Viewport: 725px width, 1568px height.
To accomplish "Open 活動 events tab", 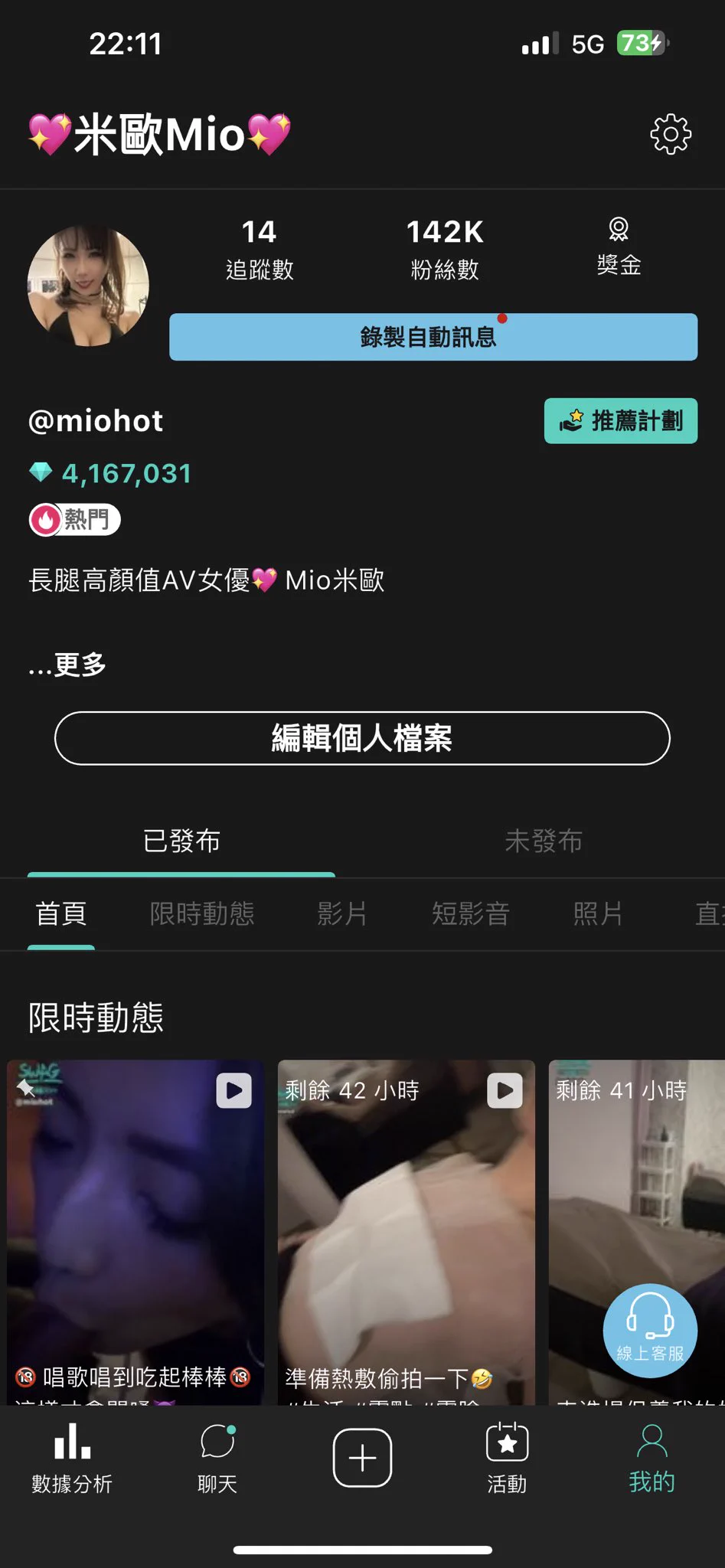I will (x=507, y=1458).
